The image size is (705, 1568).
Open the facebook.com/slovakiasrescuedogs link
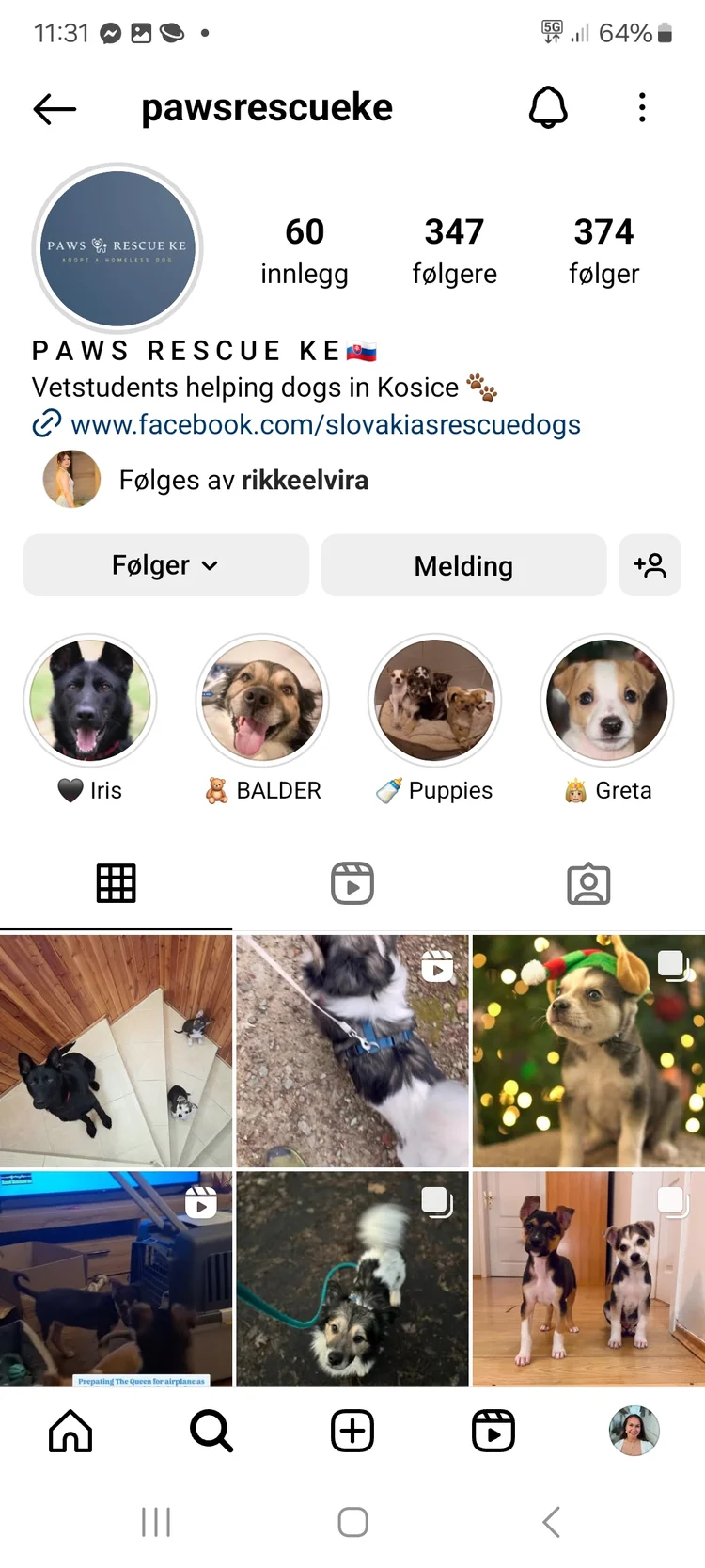(325, 425)
